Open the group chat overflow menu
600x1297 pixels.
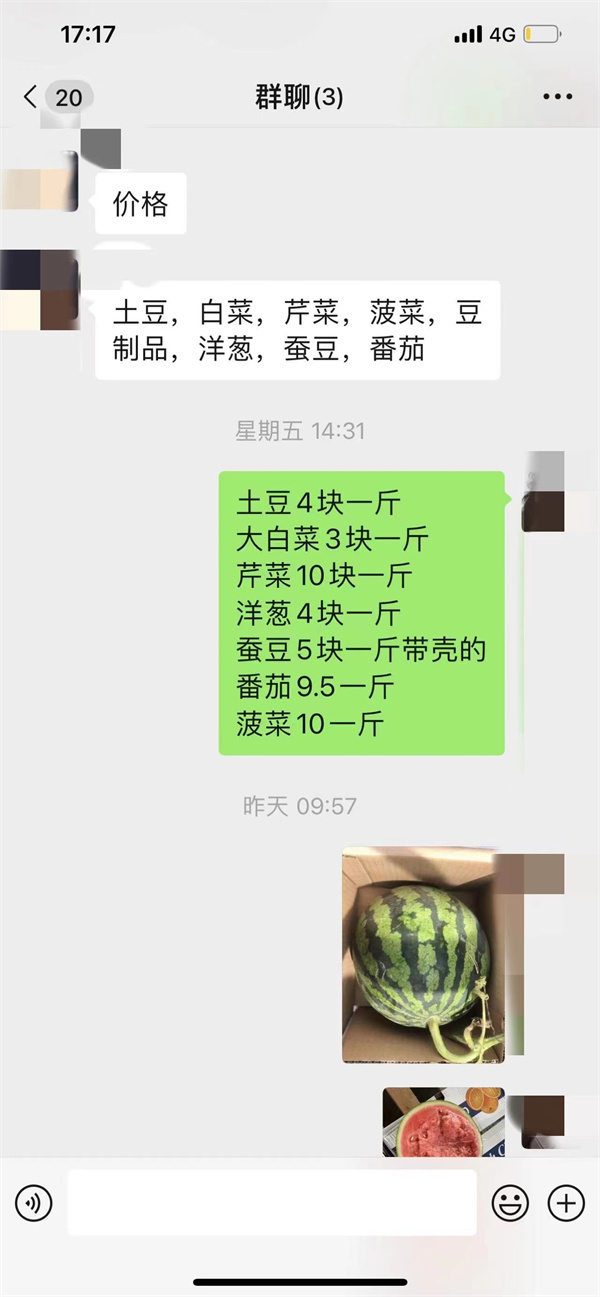tap(558, 97)
